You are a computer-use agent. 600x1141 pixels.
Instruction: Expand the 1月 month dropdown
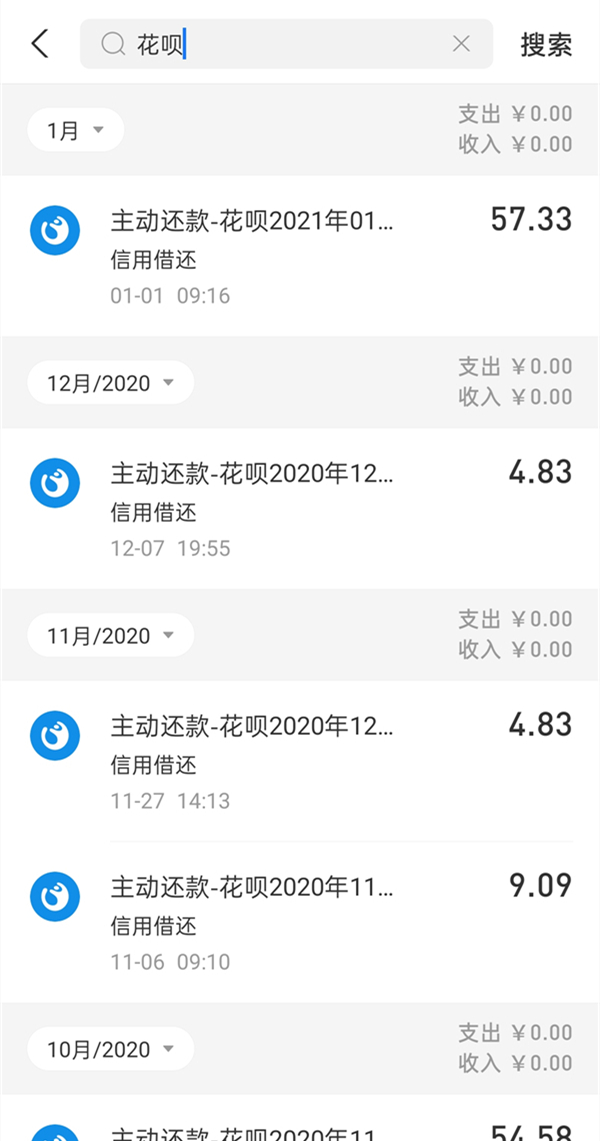76,130
